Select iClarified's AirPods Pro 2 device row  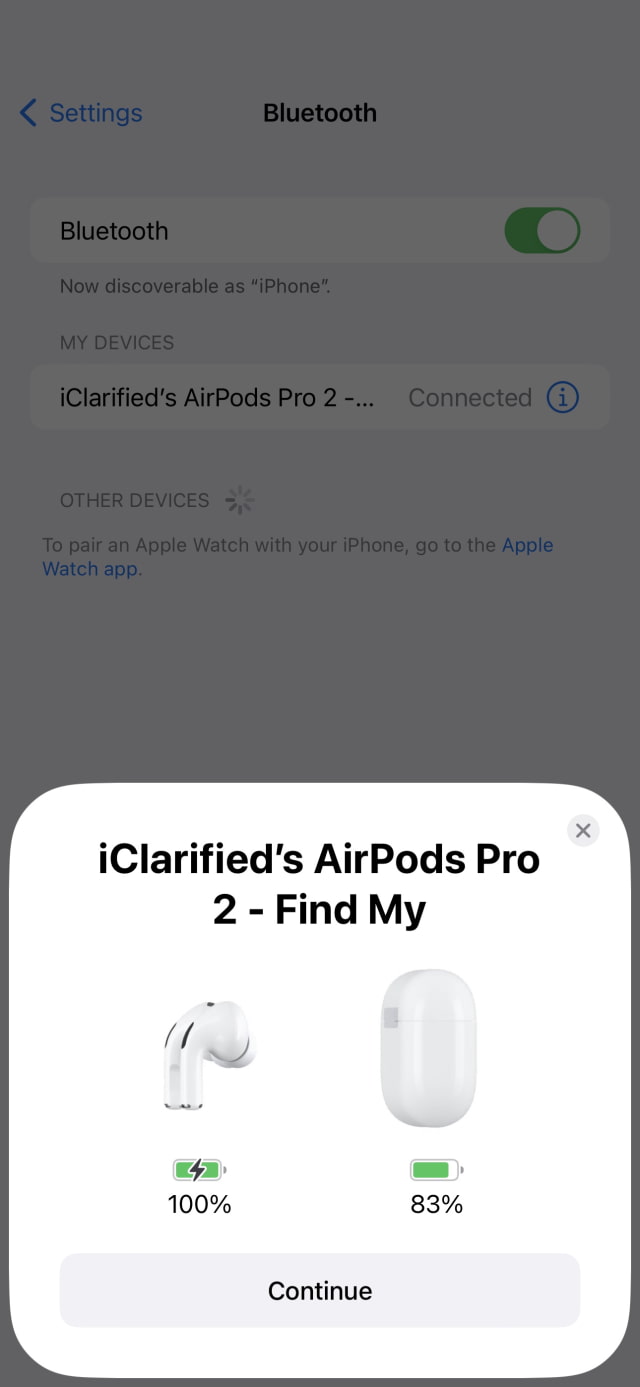coord(320,397)
